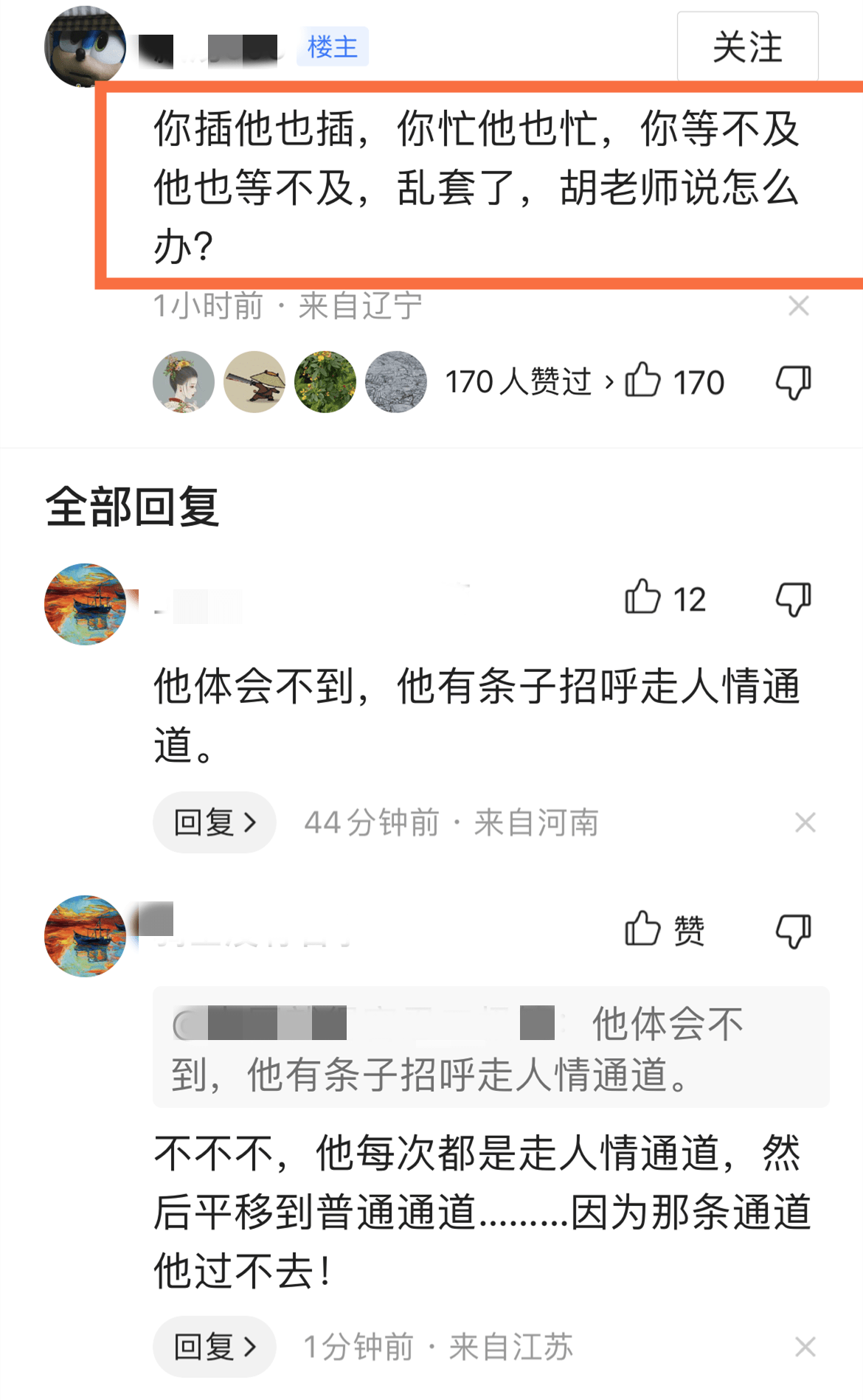This screenshot has width=863, height=1400.
Task: Open the 170人赞过 likers list
Action: point(528,381)
